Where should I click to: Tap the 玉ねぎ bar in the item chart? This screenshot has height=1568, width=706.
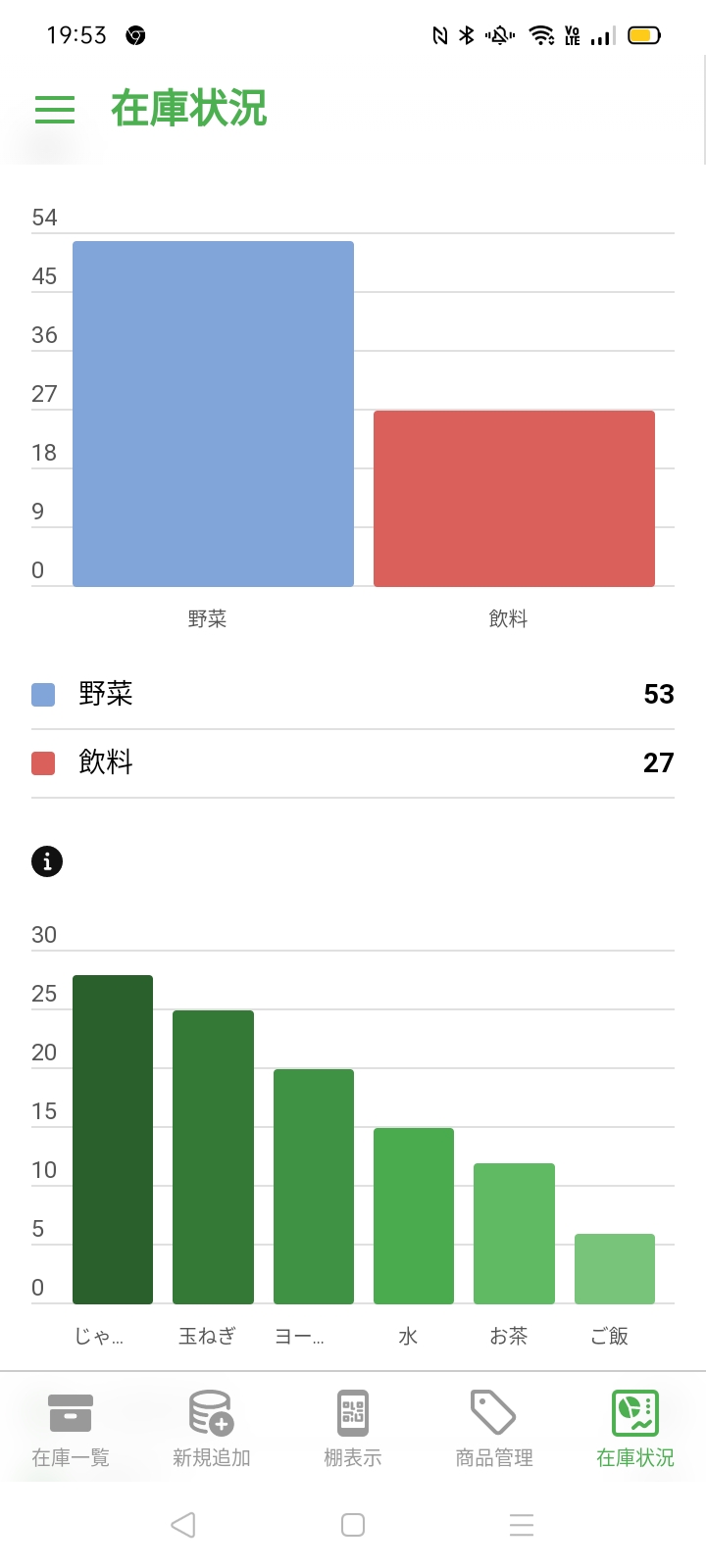pyautogui.click(x=213, y=1157)
